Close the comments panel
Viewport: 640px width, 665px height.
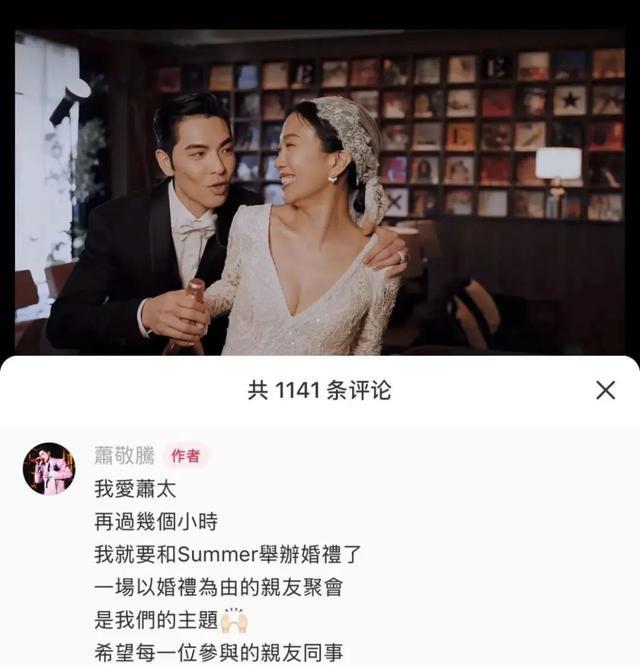pos(605,390)
